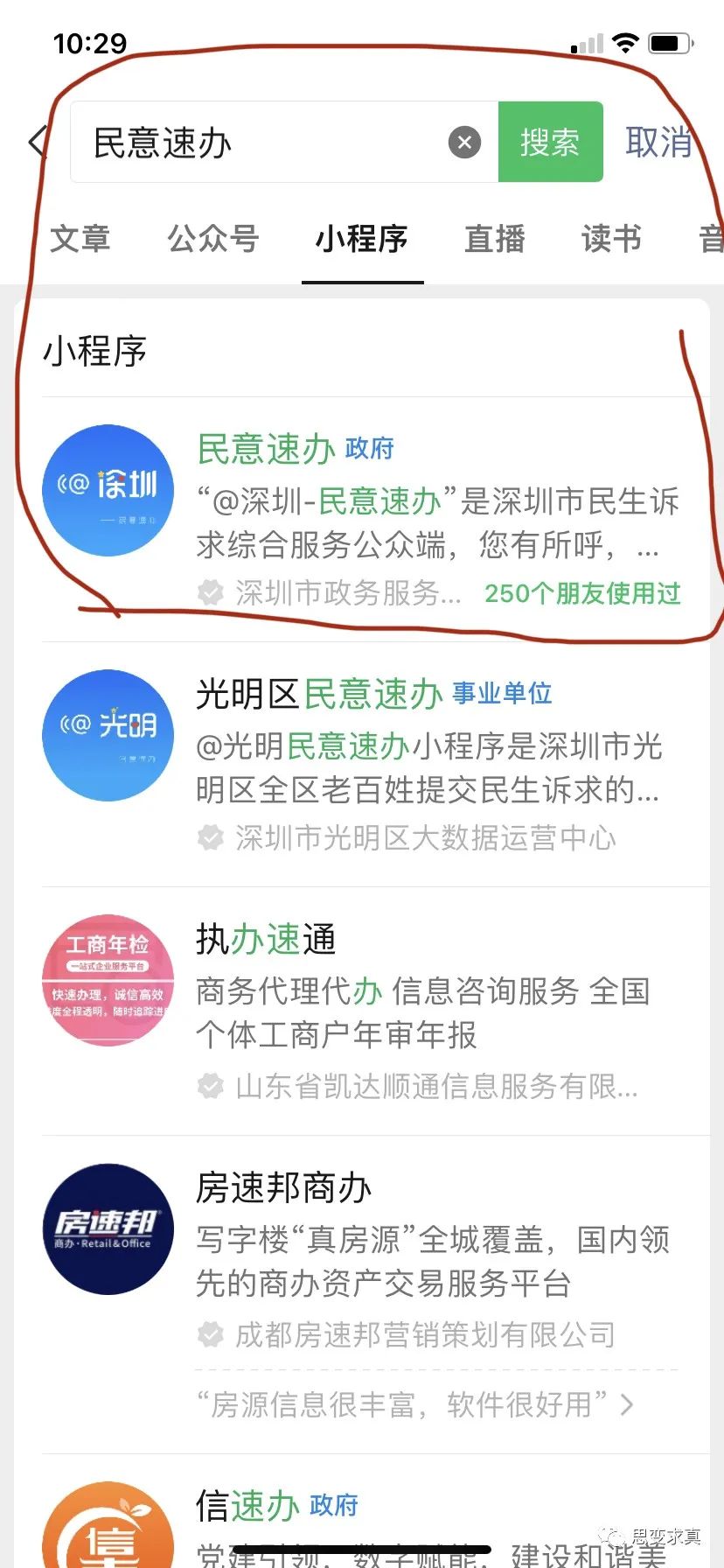Tap the green 搜索 button
724x1568 pixels.
(x=550, y=142)
